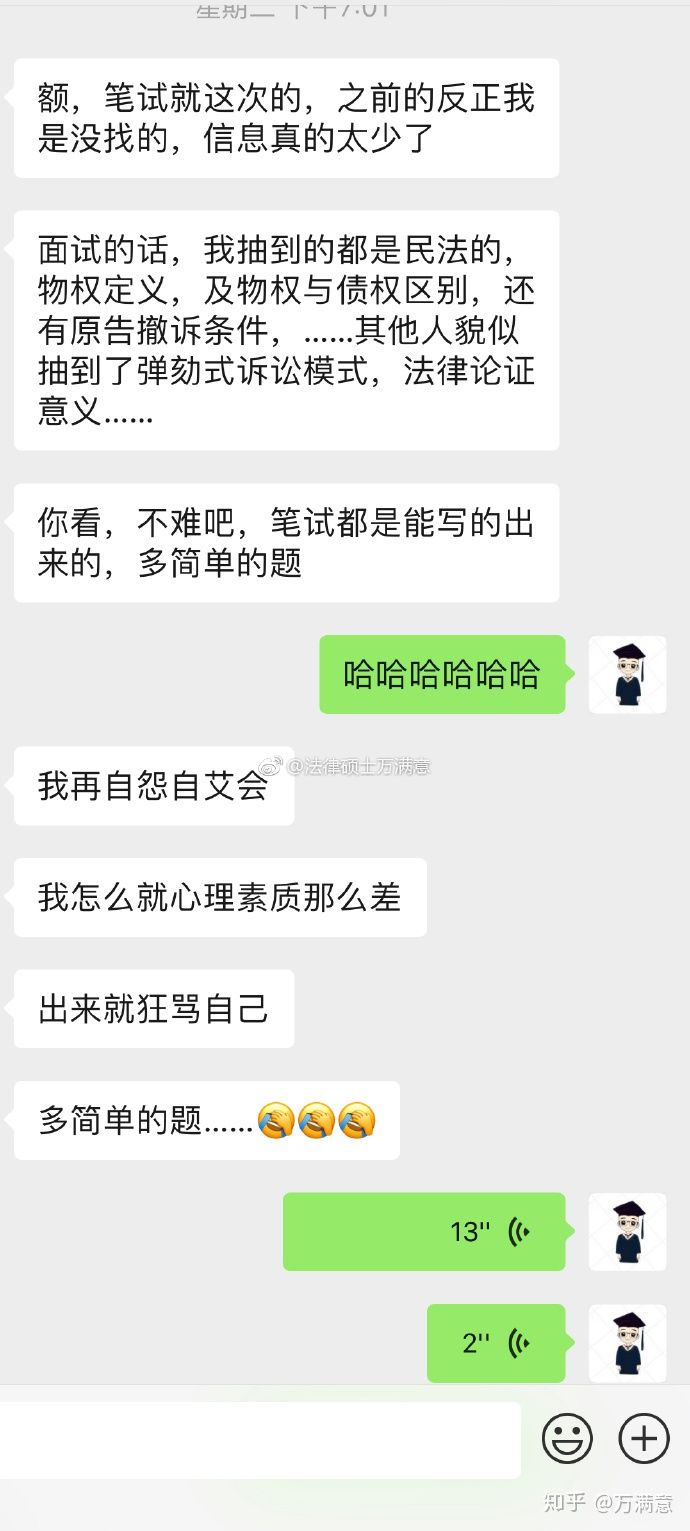Tap the avatar beside the 2-second voice message
This screenshot has width=690, height=1531.
(627, 1343)
